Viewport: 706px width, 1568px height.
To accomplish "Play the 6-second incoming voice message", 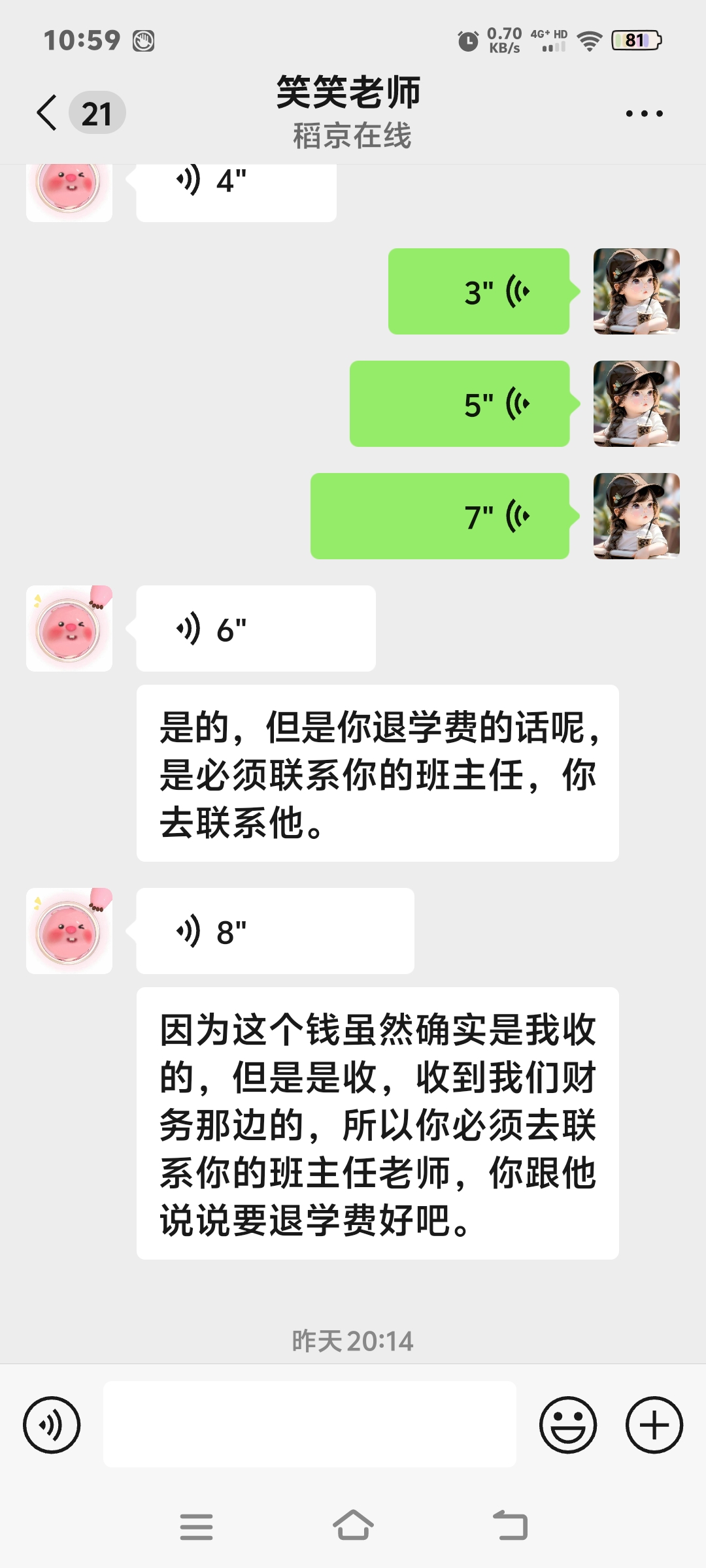I will tap(254, 627).
